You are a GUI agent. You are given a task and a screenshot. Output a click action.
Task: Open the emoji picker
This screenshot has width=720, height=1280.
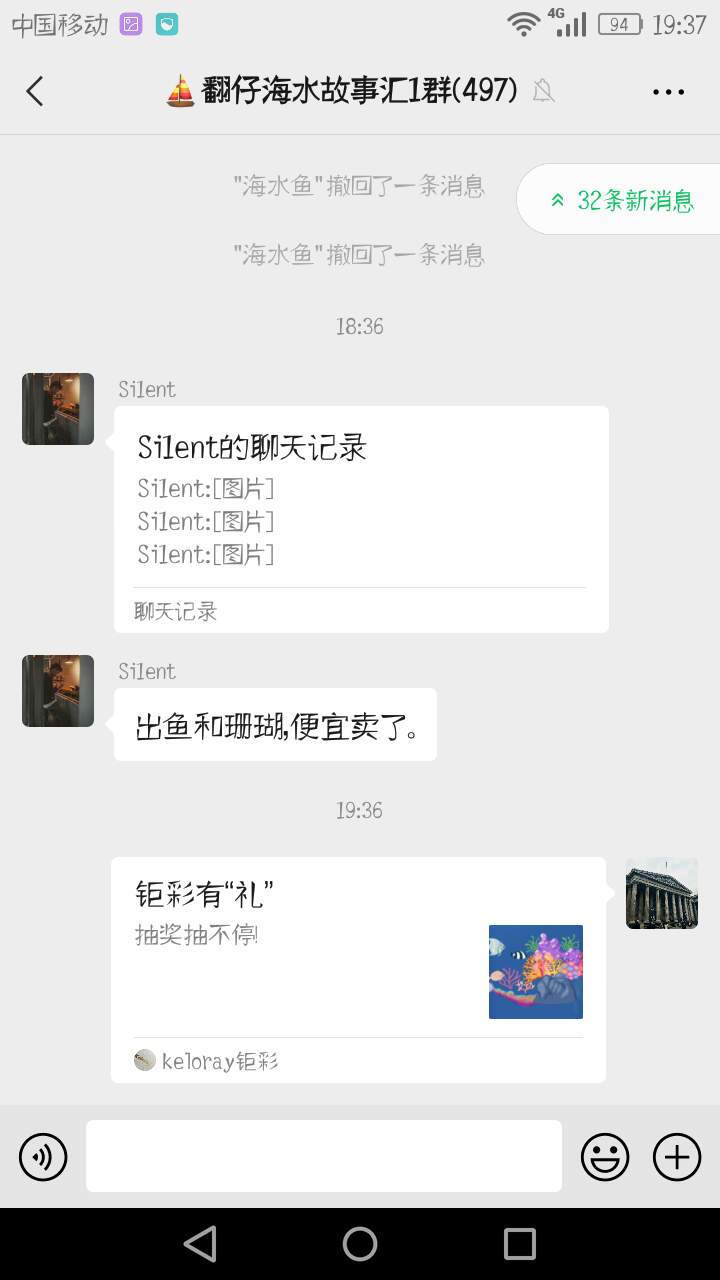[x=605, y=1157]
